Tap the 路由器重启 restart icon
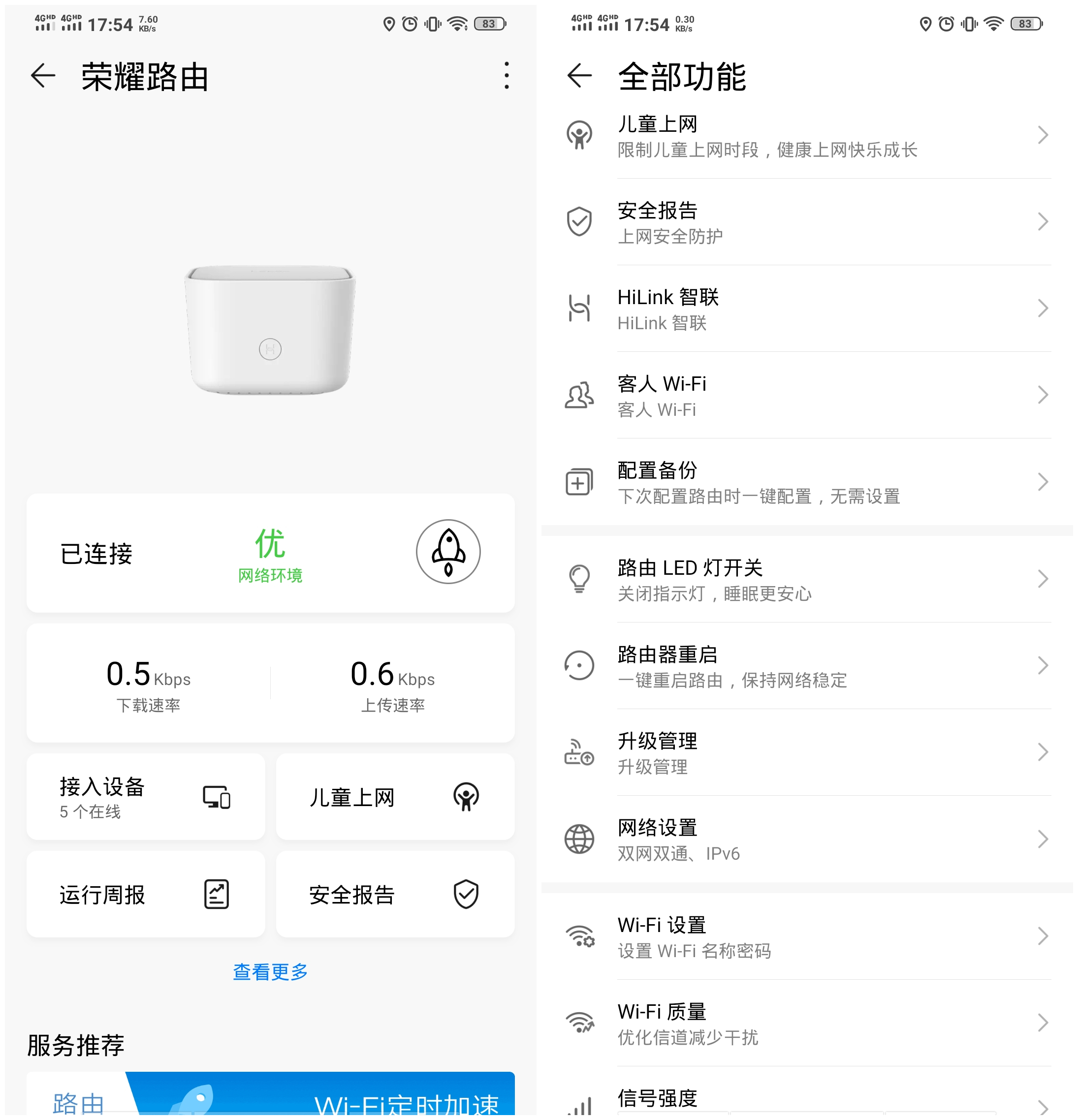Viewport: 1078px width, 1120px height. (579, 665)
